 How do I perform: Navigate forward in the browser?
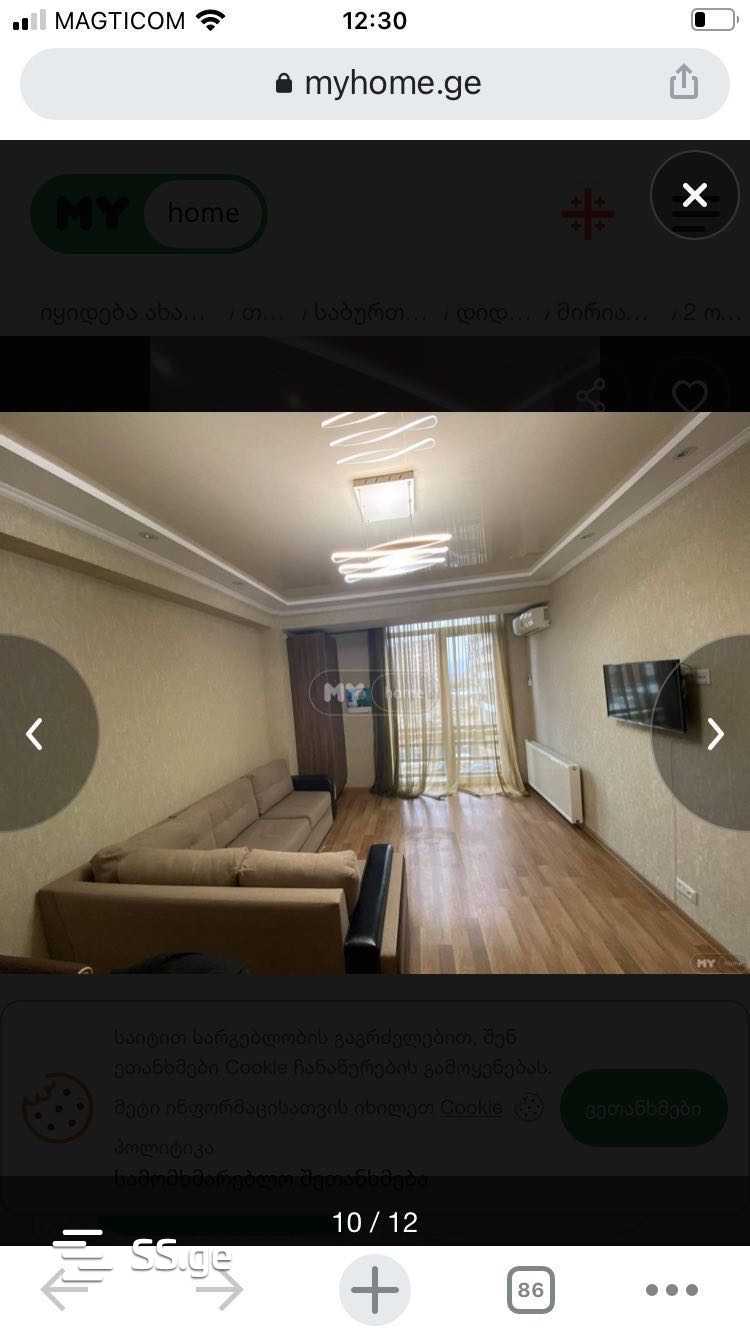pos(220,1290)
